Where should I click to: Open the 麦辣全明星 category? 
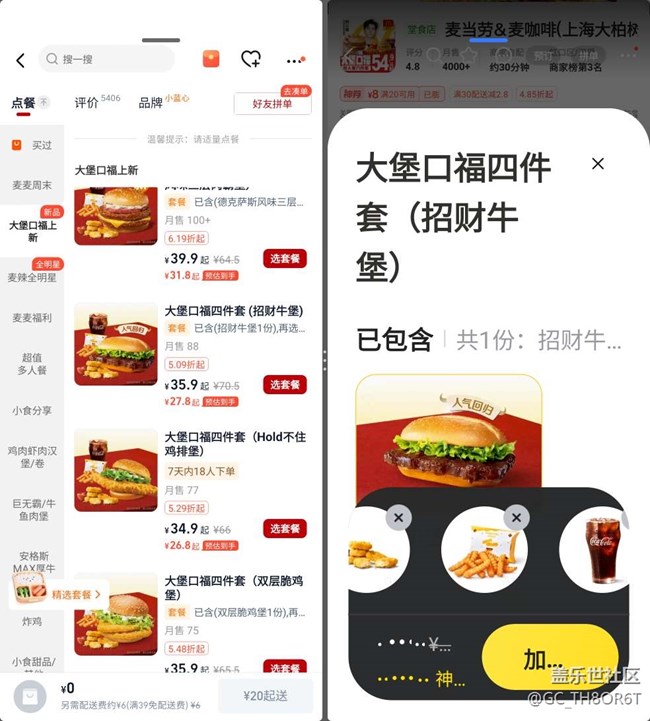(x=32, y=277)
